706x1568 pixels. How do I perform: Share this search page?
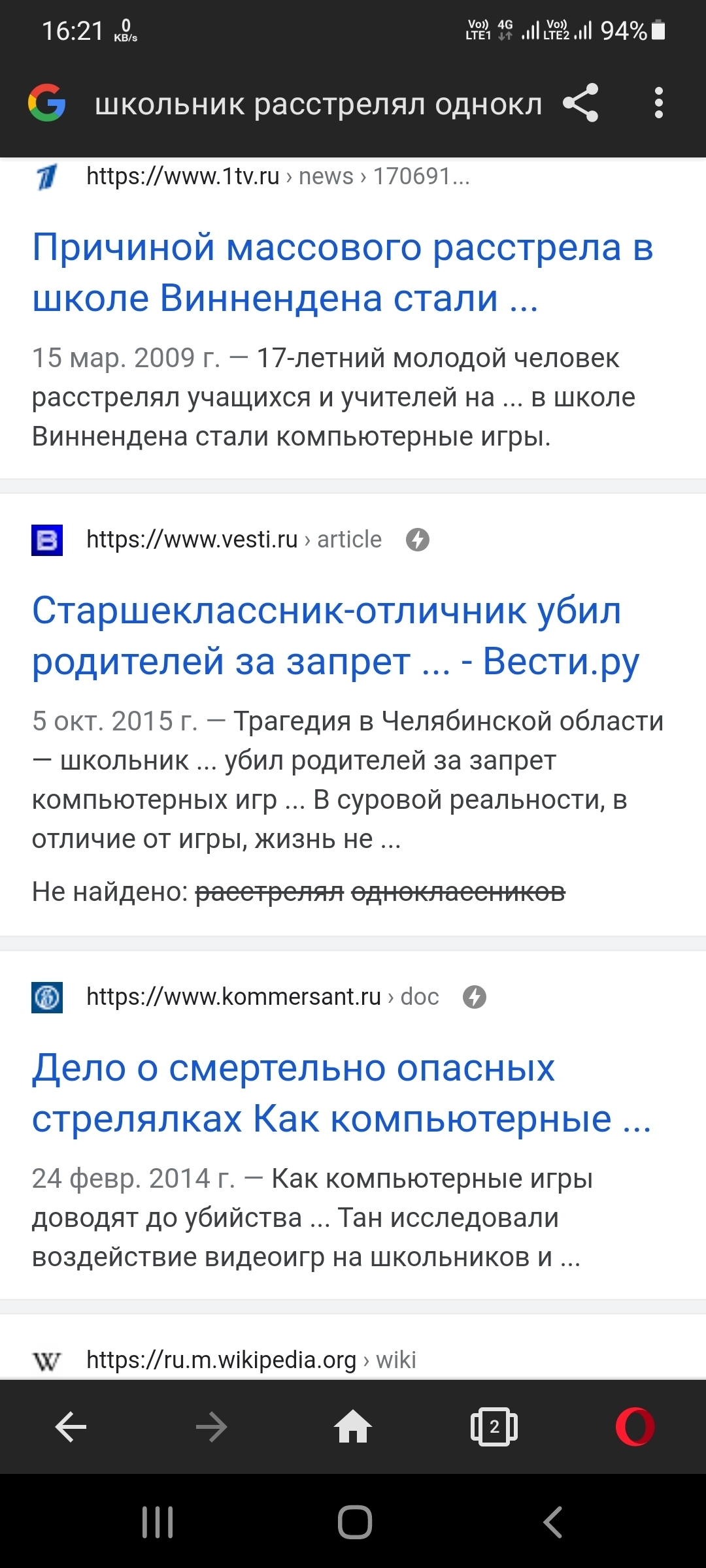(580, 103)
